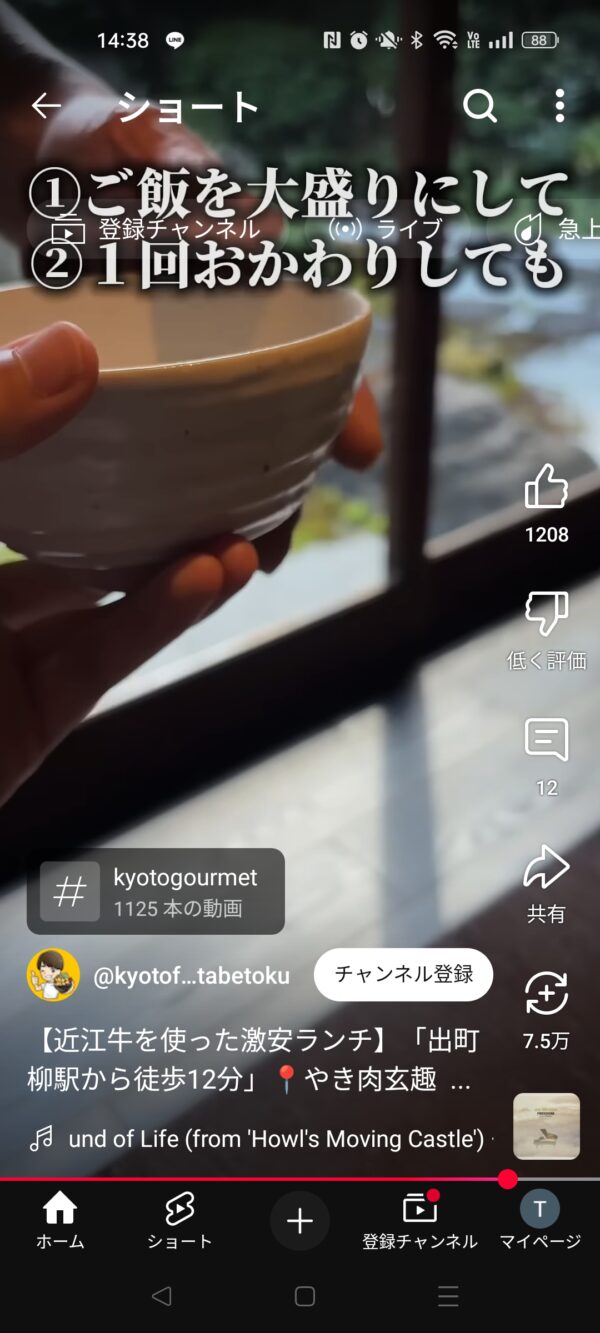Viewport: 600px width, 1333px height.
Task: Expand the 近江牛 video description
Action: pyautogui.click(x=254, y=1061)
